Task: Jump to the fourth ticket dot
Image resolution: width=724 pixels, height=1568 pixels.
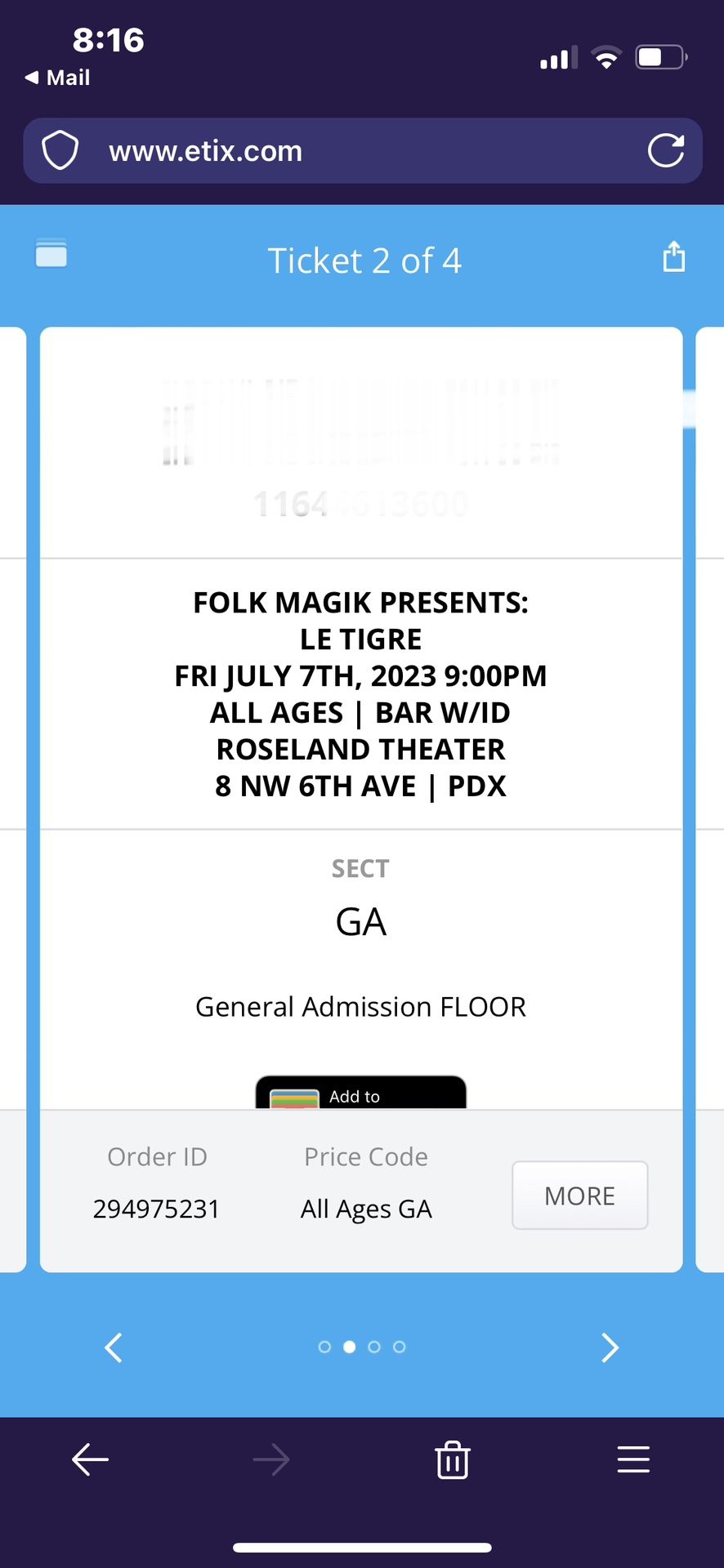Action: coord(399,1347)
